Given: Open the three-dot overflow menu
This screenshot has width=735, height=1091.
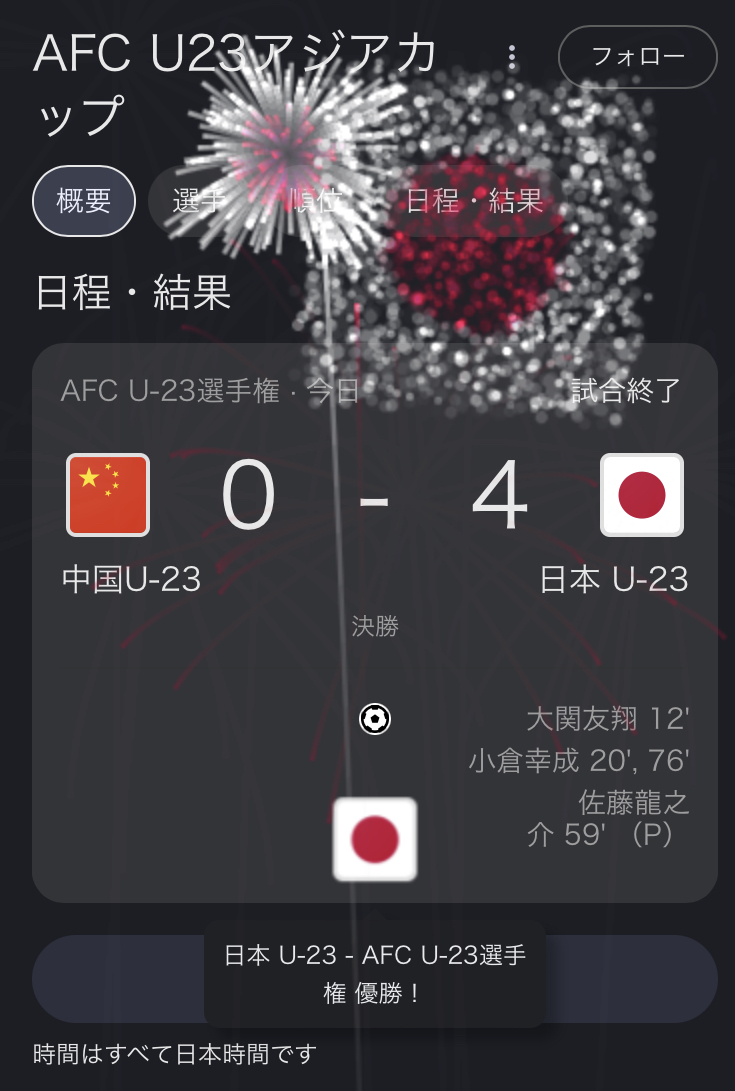Looking at the screenshot, I should 512,57.
